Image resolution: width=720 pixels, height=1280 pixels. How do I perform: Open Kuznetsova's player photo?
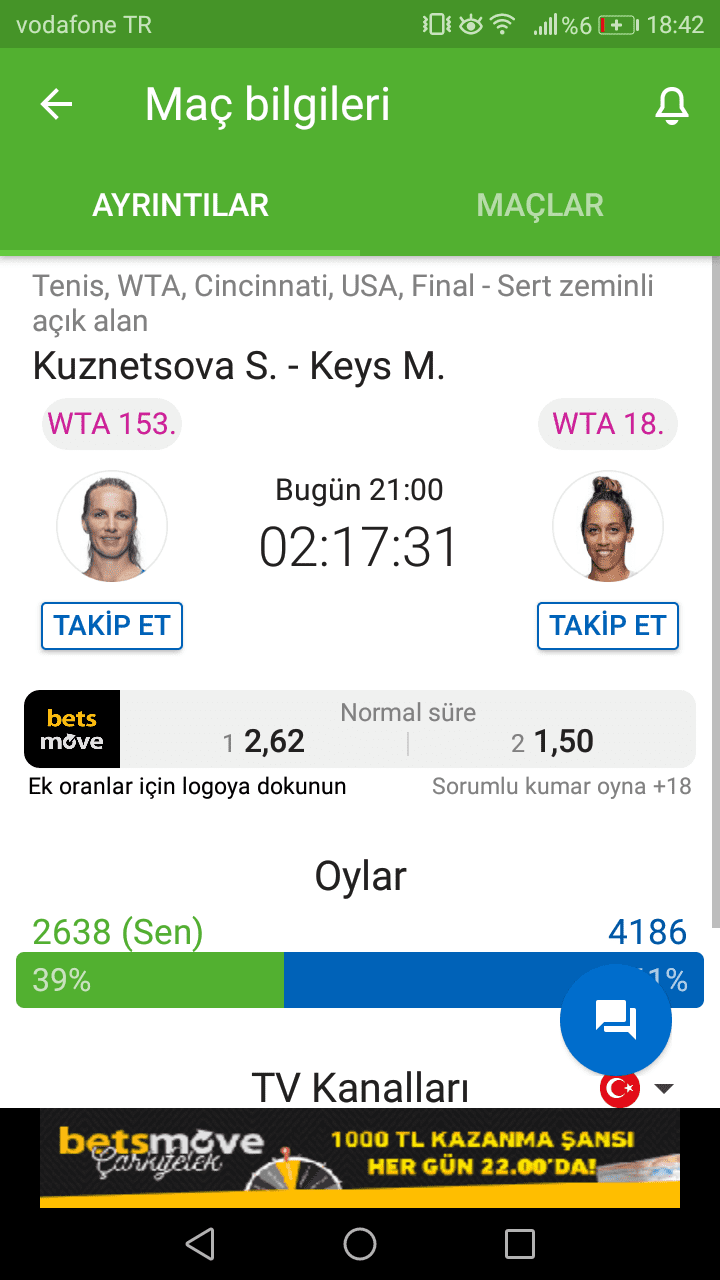(112, 526)
